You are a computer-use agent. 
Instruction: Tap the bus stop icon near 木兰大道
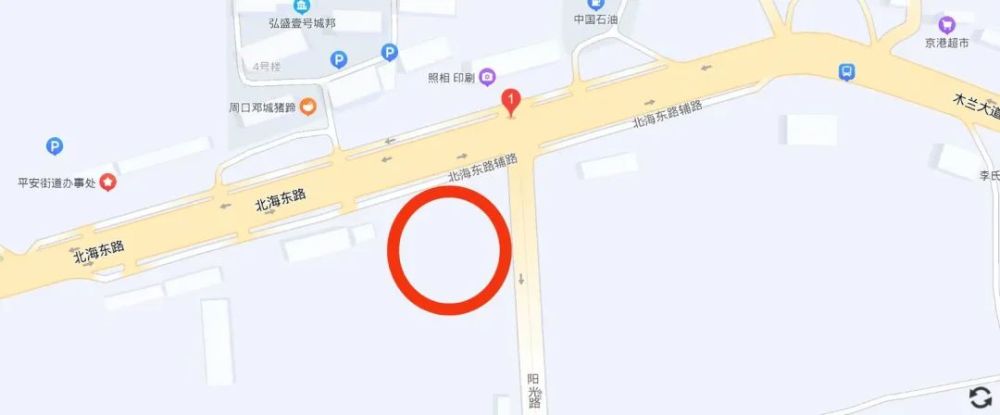[x=847, y=71]
